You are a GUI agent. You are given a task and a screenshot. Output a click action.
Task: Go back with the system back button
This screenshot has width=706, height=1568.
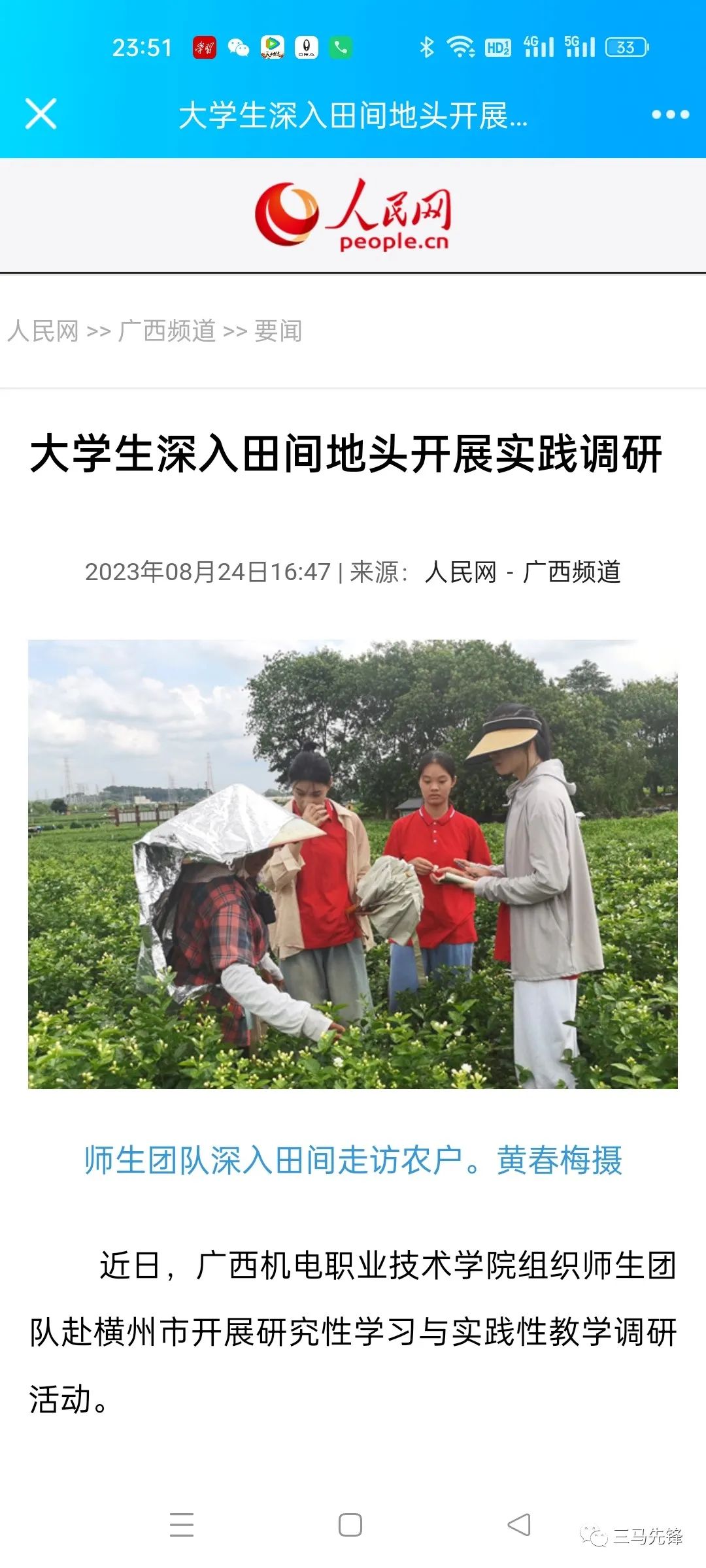(519, 1525)
